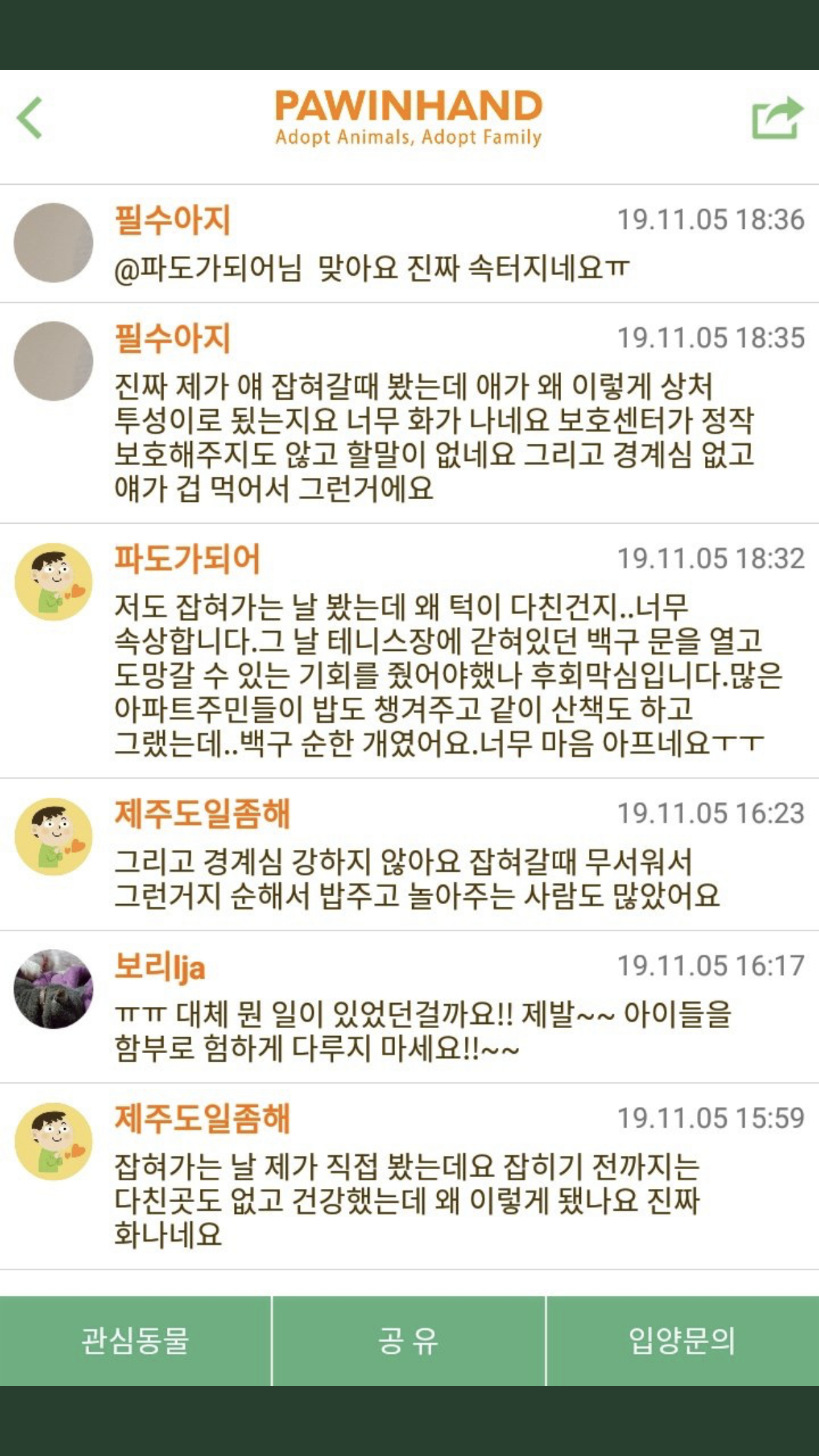This screenshot has height=1456, width=819.
Task: Open the share icon in the header
Action: (777, 119)
